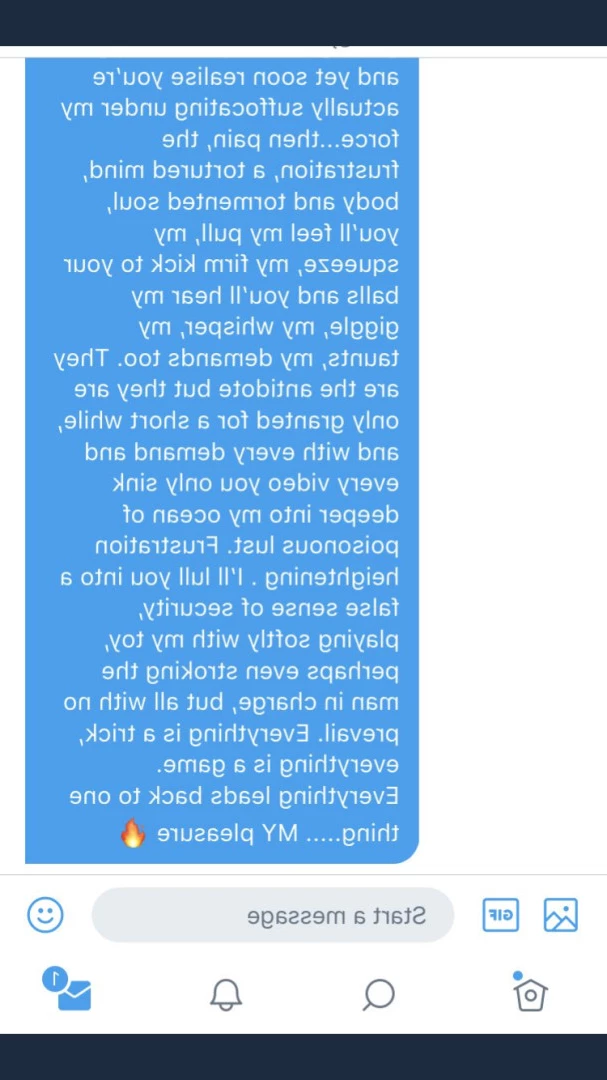Open the notifications bell tab
The height and width of the screenshot is (1080, 607).
[226, 994]
